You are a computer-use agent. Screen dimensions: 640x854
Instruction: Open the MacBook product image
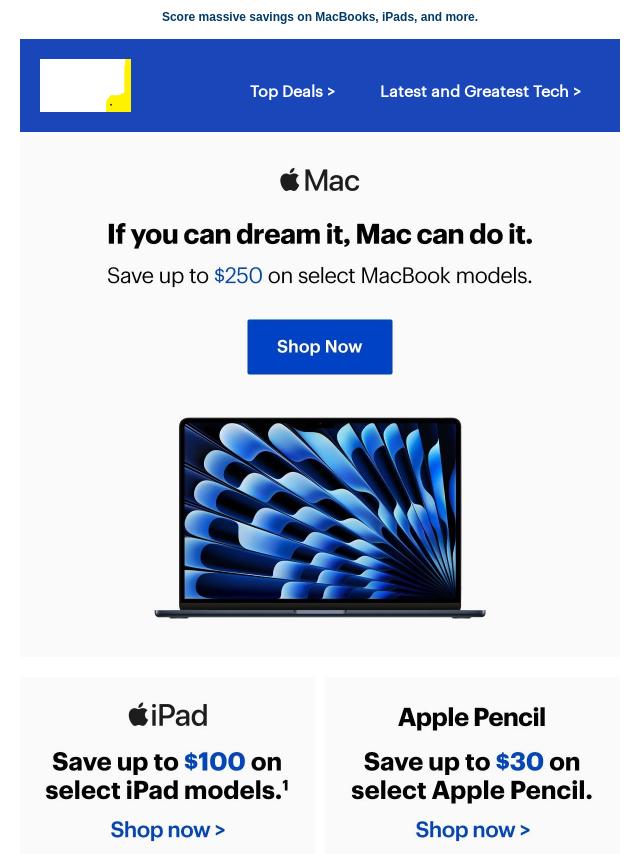[320, 518]
